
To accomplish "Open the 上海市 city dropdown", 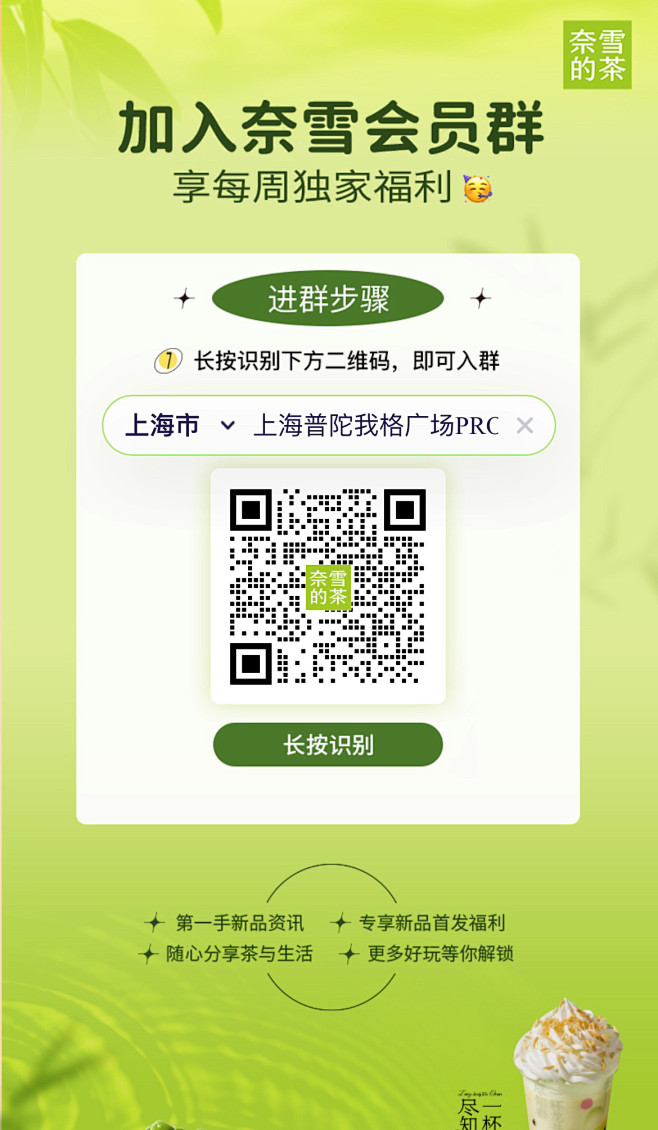I will pos(180,426).
